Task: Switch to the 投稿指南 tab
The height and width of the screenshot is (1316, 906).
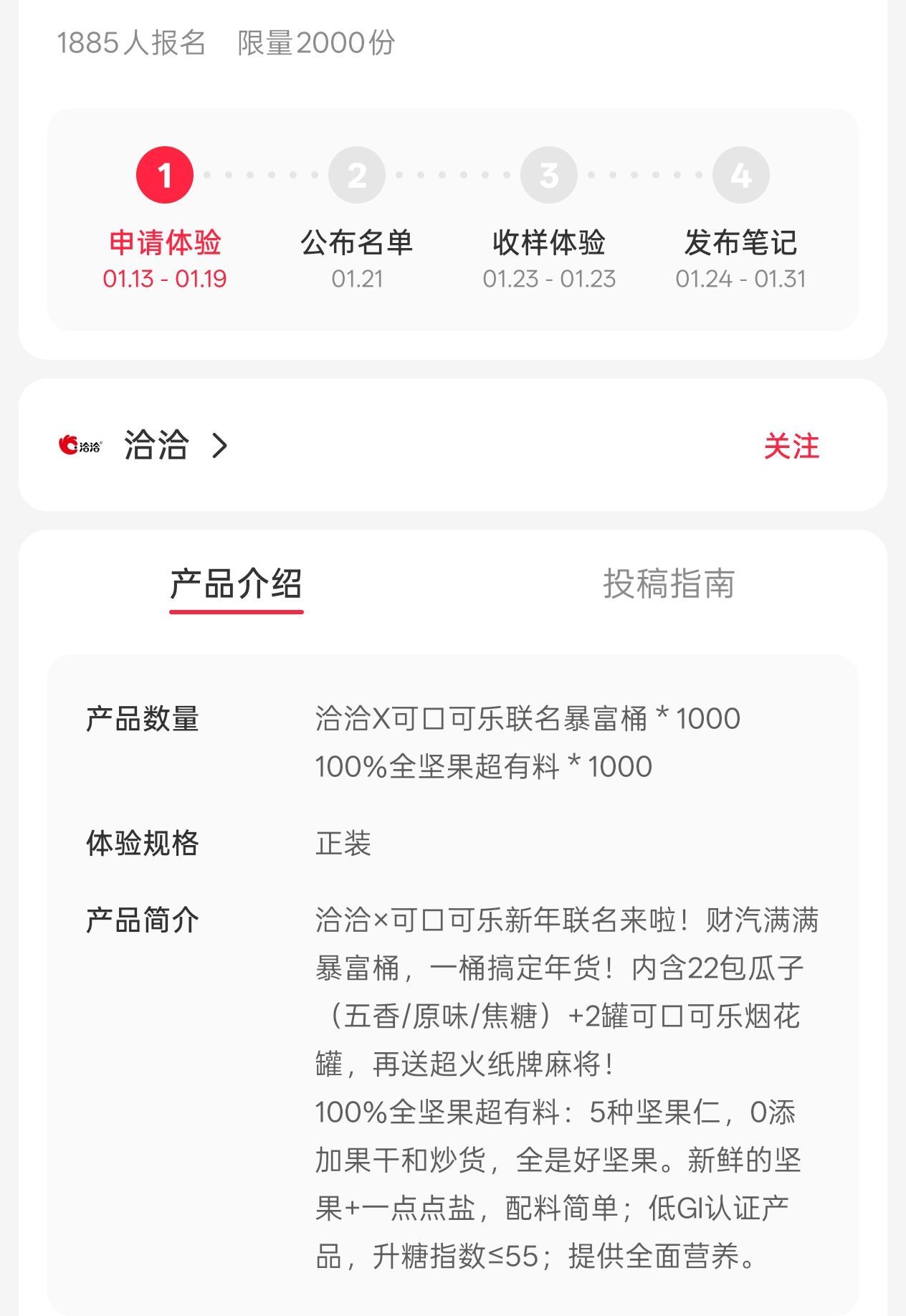Action: click(668, 583)
